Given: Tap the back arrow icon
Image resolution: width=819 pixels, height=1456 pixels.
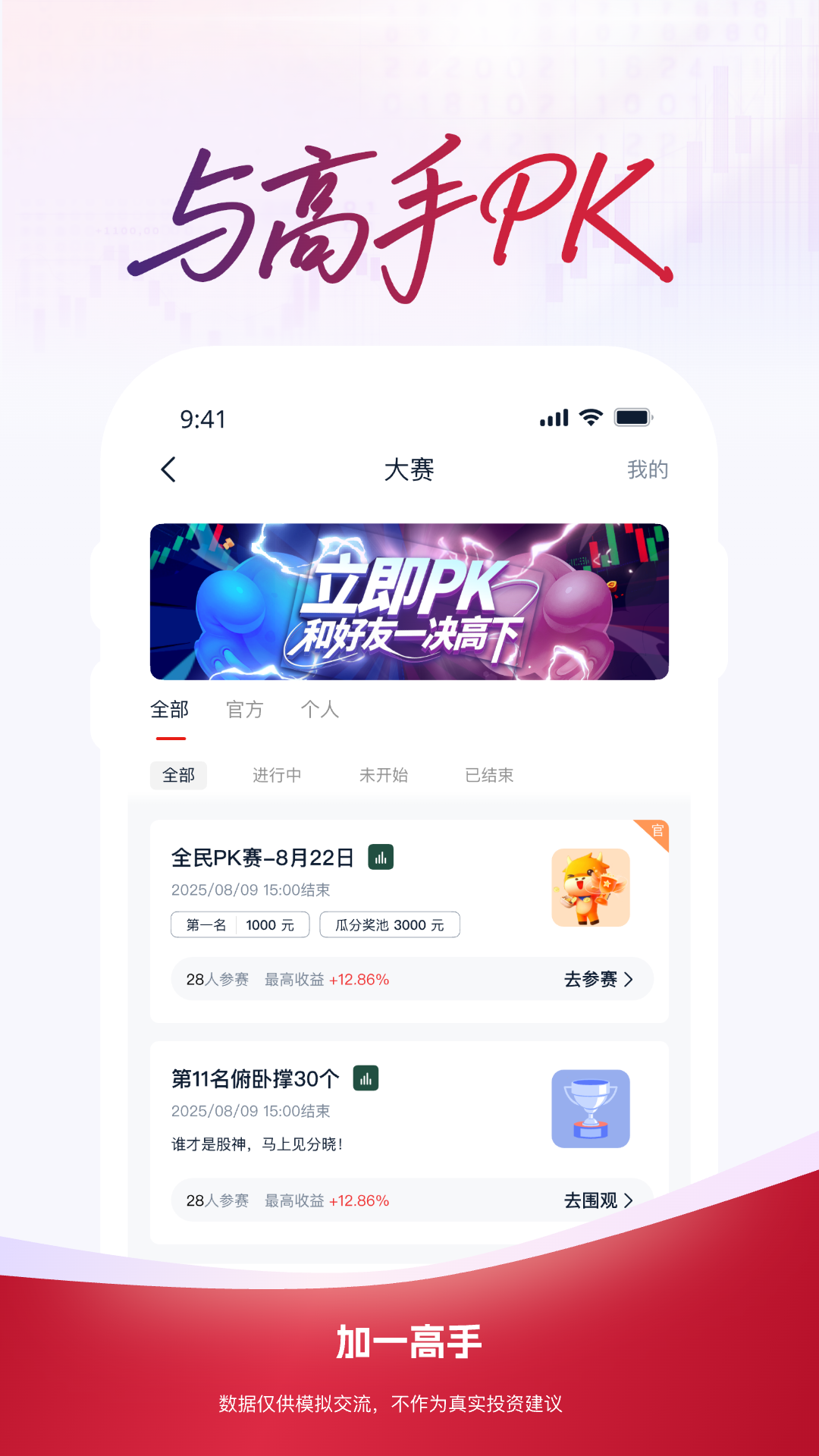Looking at the screenshot, I should click(x=168, y=470).
